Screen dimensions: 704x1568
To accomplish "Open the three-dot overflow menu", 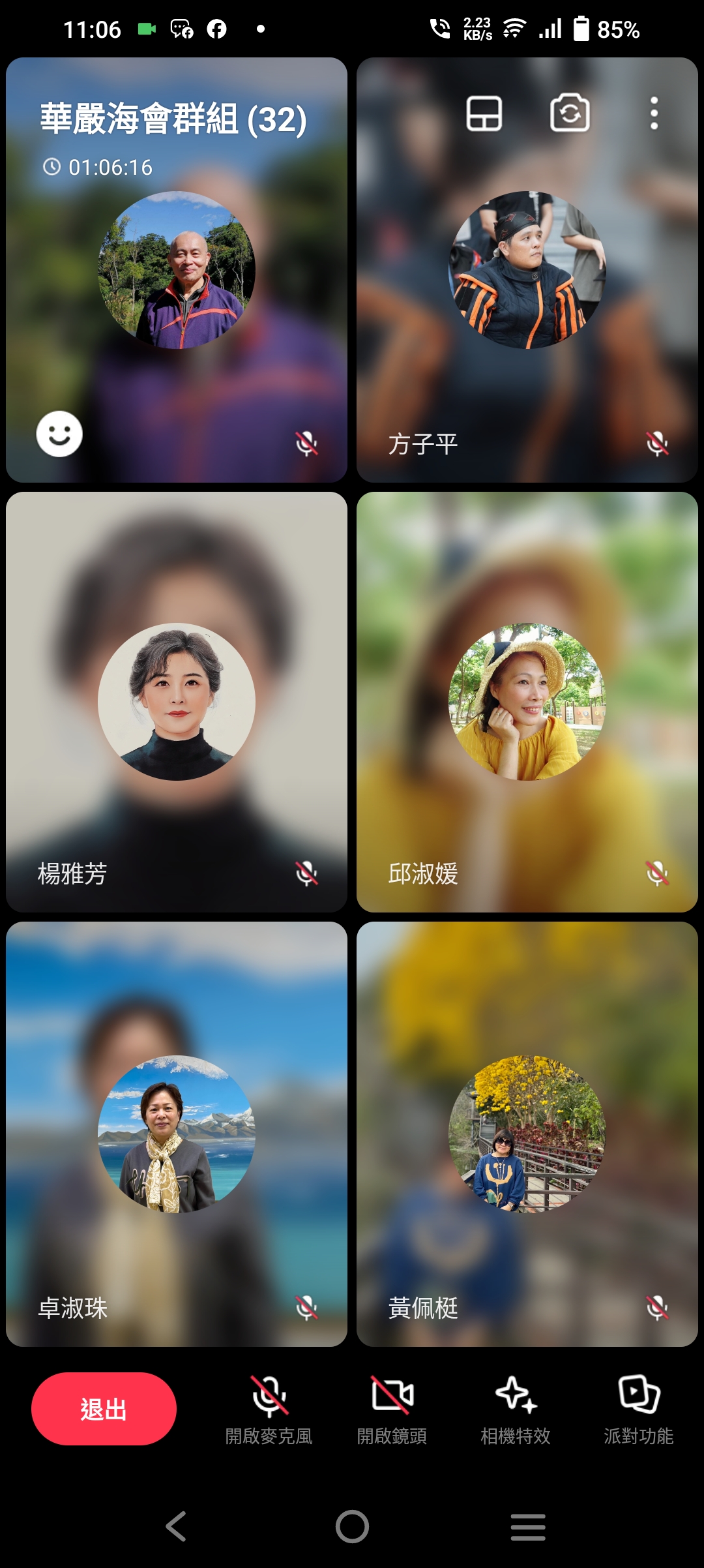I will point(654,113).
